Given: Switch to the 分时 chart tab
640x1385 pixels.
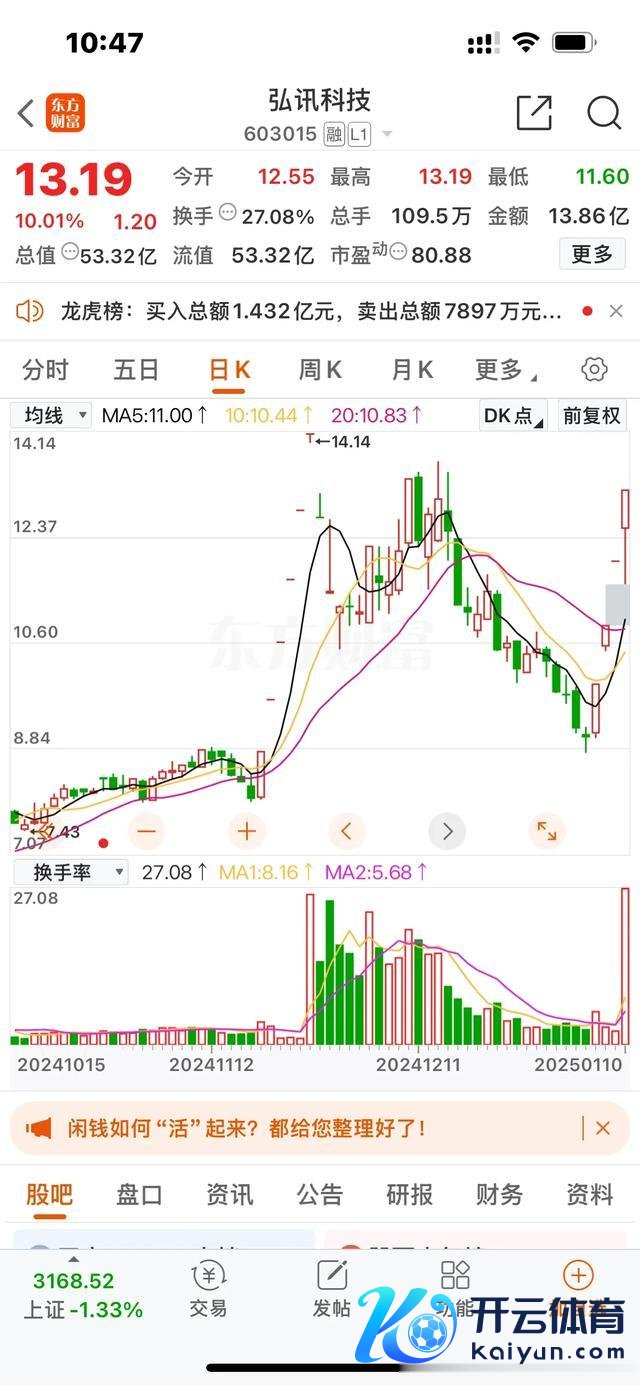Looking at the screenshot, I should point(45,370).
